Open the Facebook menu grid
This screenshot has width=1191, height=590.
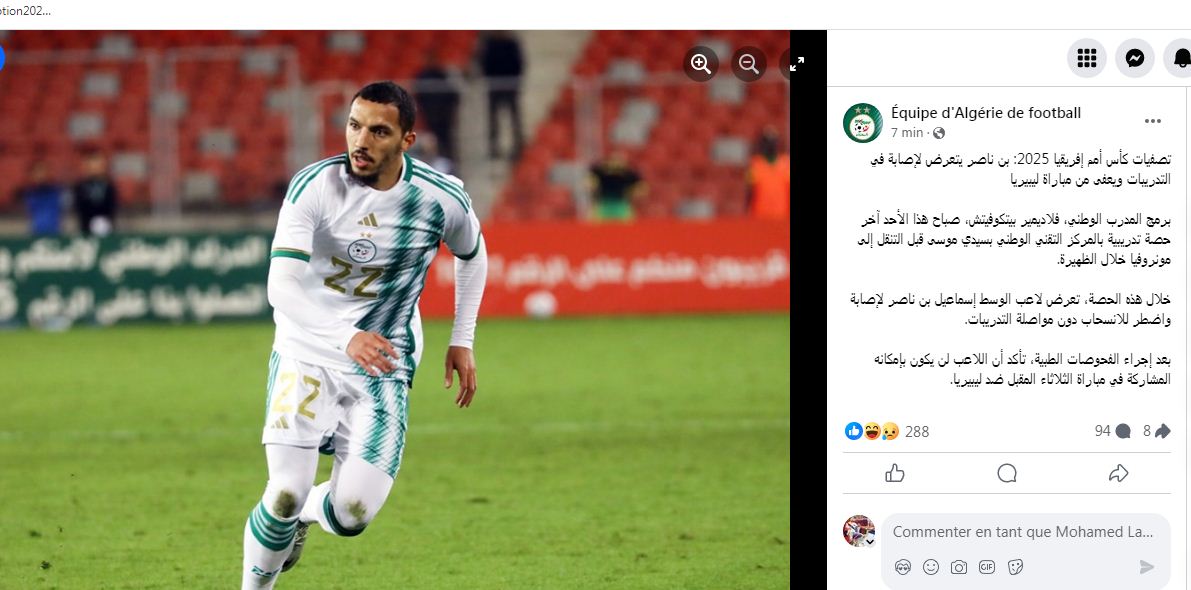tap(1087, 59)
